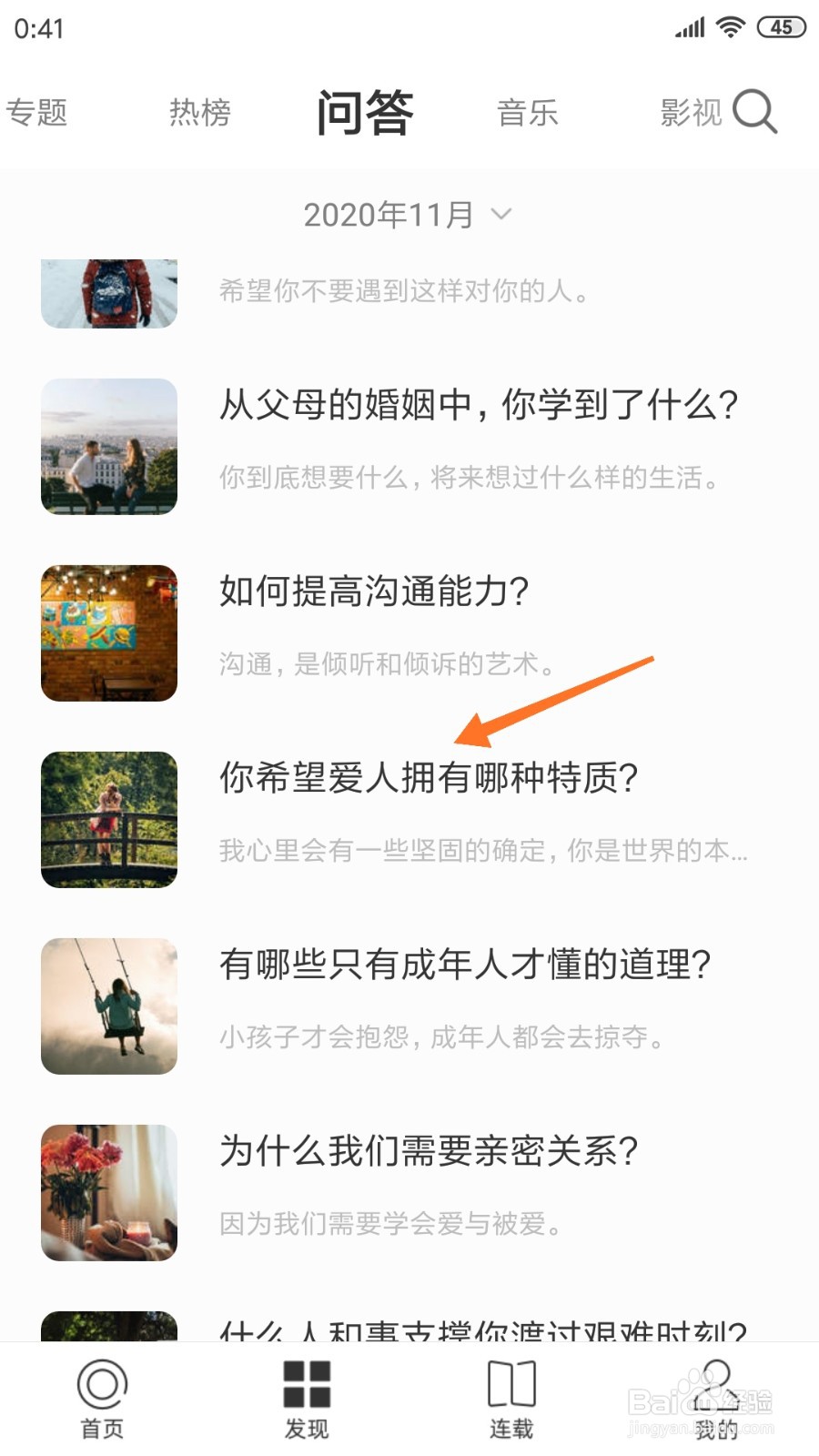Open question 你希望爱人拥有哪种特质?
The width and height of the screenshot is (819, 1456).
click(429, 778)
